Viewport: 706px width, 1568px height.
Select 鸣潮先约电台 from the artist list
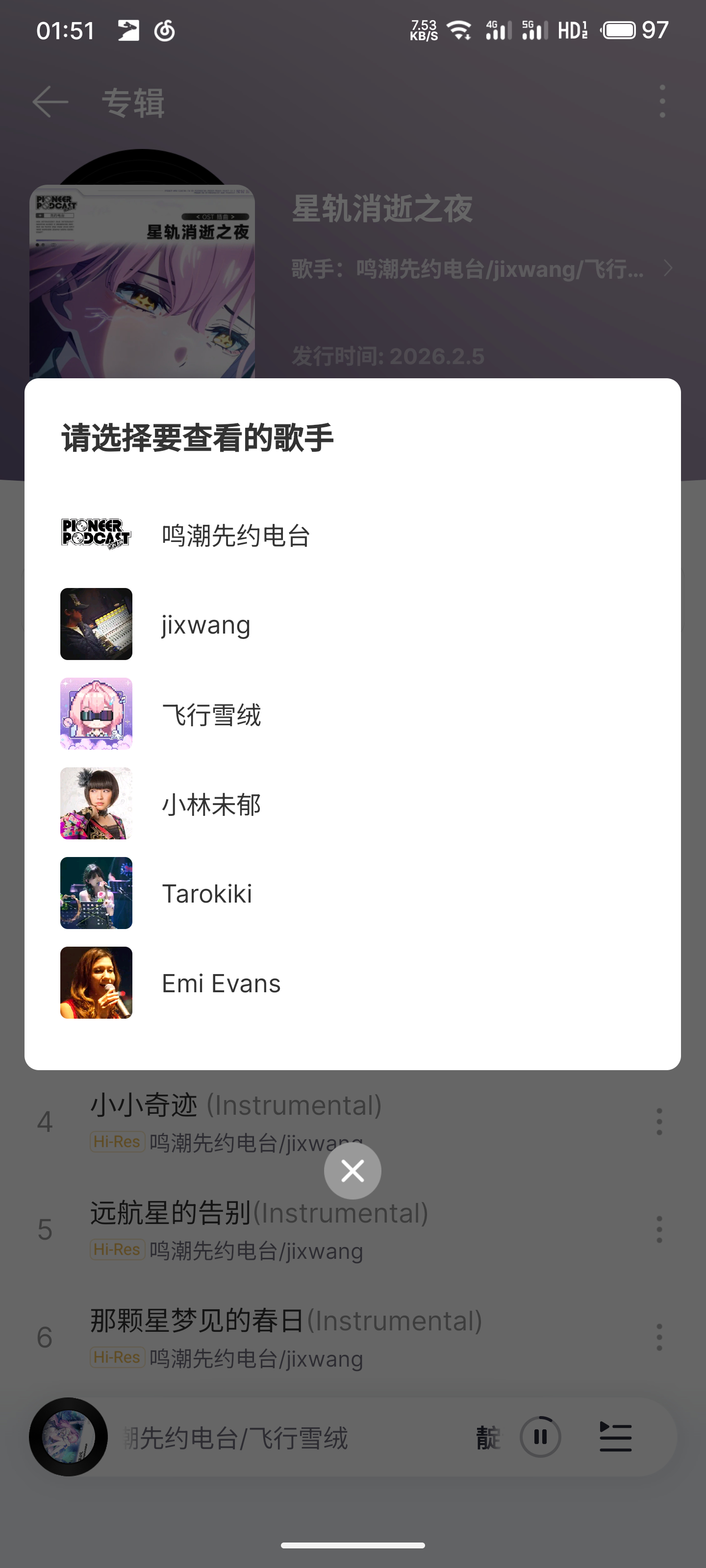click(x=236, y=535)
